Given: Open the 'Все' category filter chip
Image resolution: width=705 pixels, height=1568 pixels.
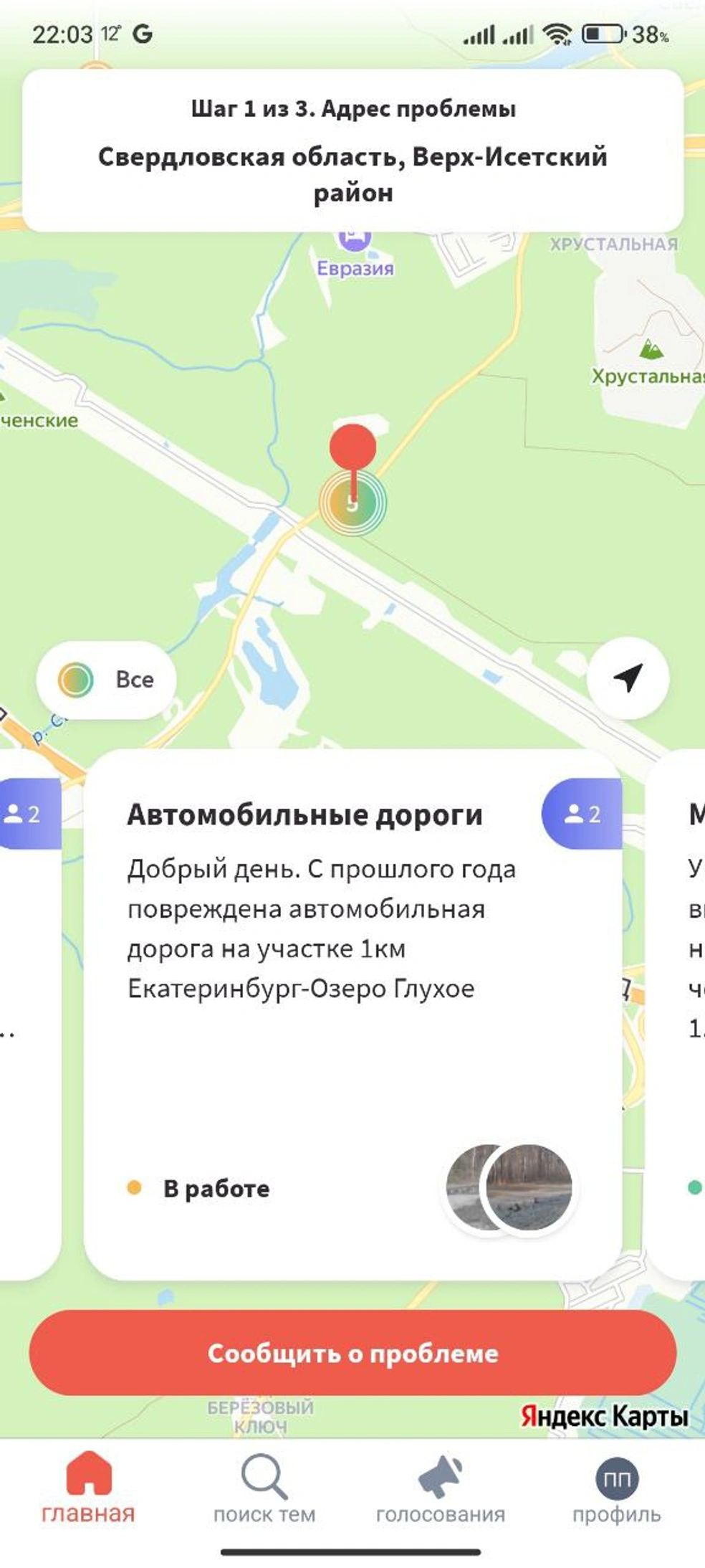Looking at the screenshot, I should click(106, 679).
